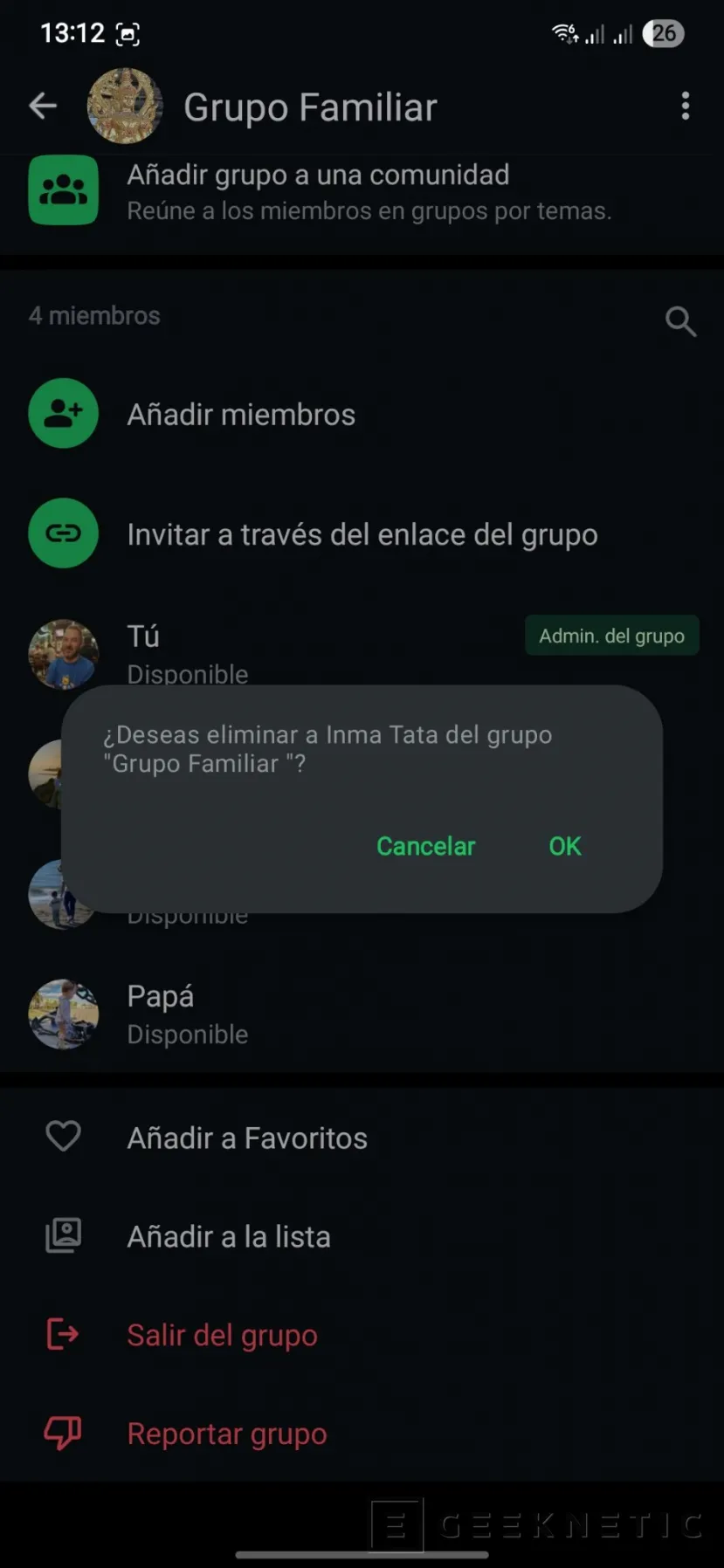Open the three-dot overflow menu
Viewport: 724px width, 1568px height.
[686, 106]
